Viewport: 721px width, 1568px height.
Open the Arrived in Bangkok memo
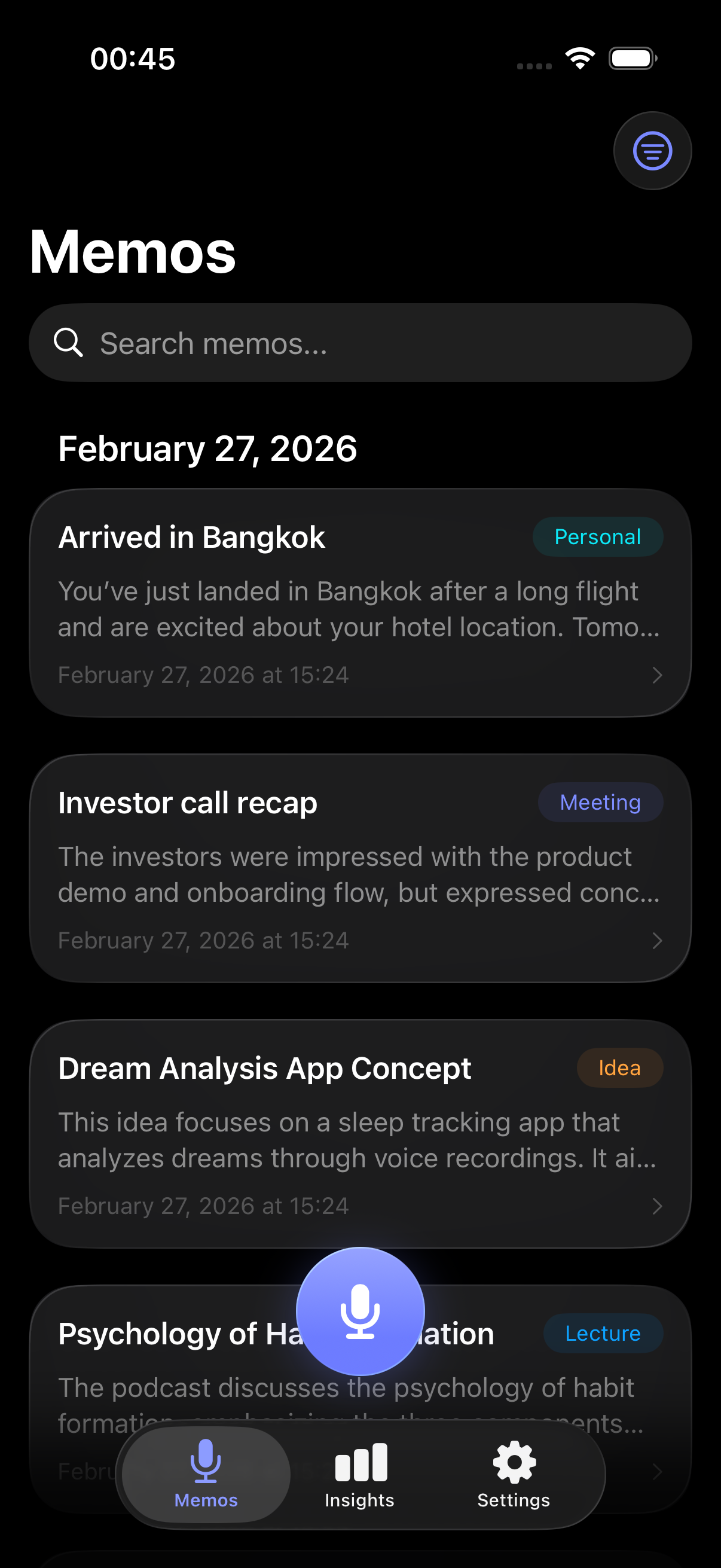[360, 603]
